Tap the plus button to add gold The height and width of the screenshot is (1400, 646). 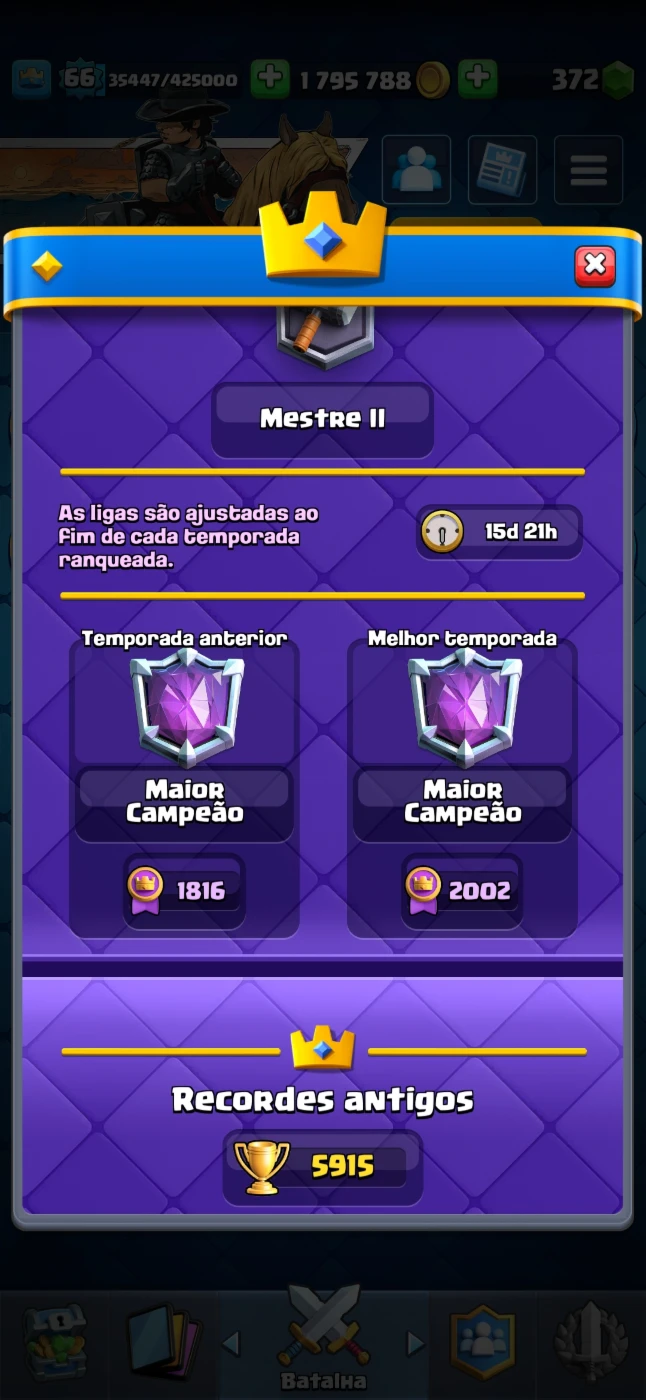click(x=269, y=79)
